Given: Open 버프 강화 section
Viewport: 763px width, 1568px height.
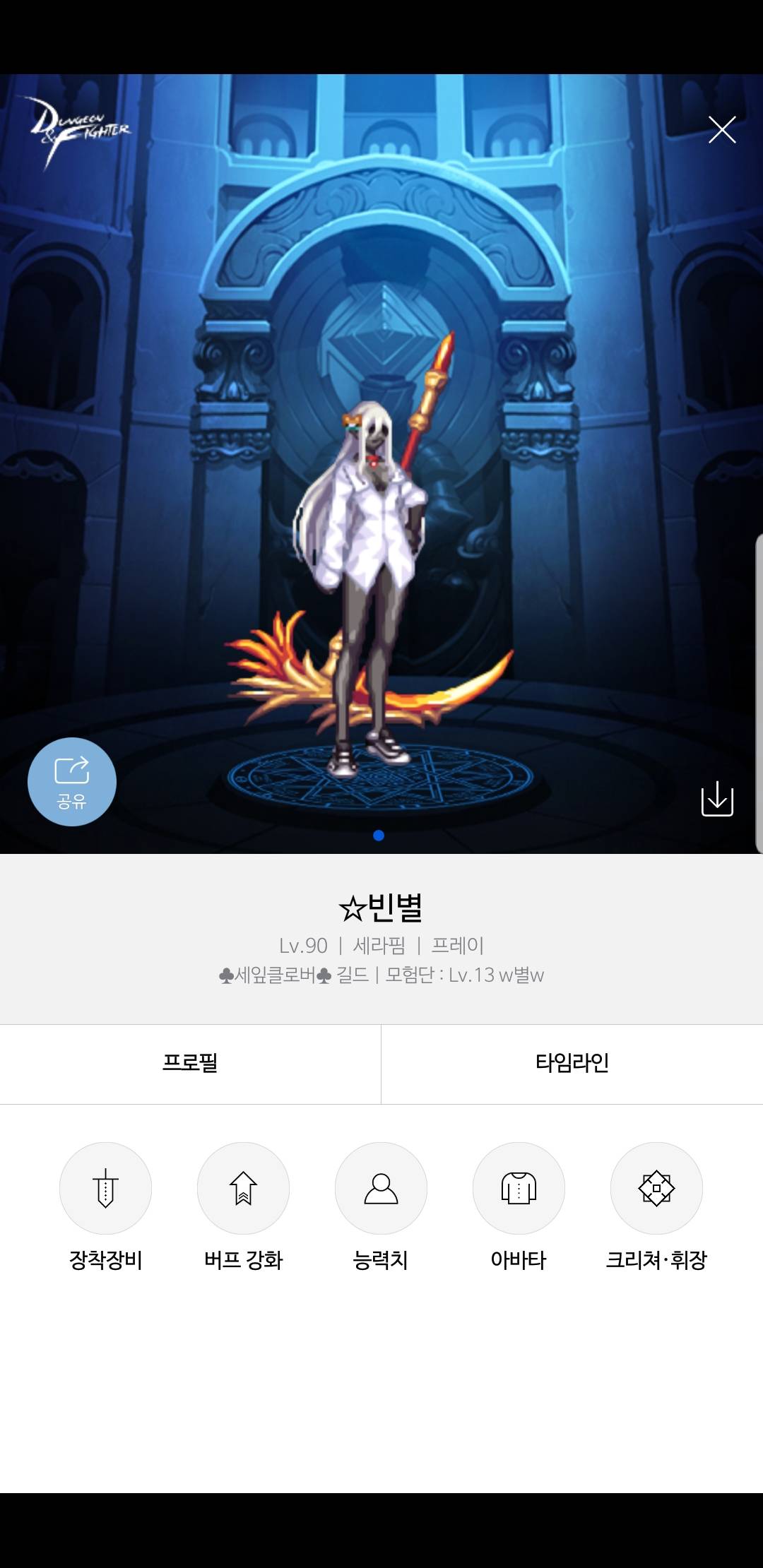Looking at the screenshot, I should point(243,1189).
